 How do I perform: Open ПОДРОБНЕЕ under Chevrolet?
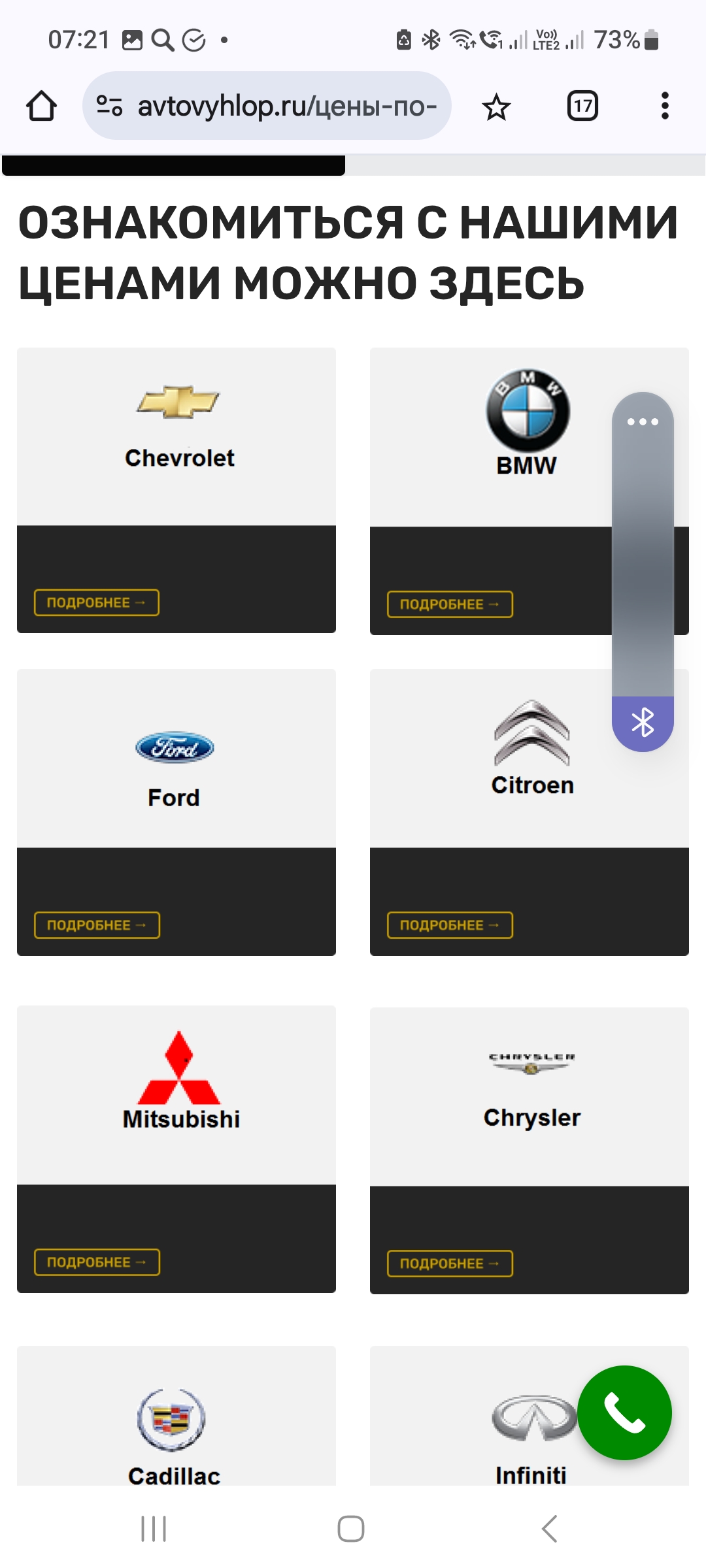96,602
